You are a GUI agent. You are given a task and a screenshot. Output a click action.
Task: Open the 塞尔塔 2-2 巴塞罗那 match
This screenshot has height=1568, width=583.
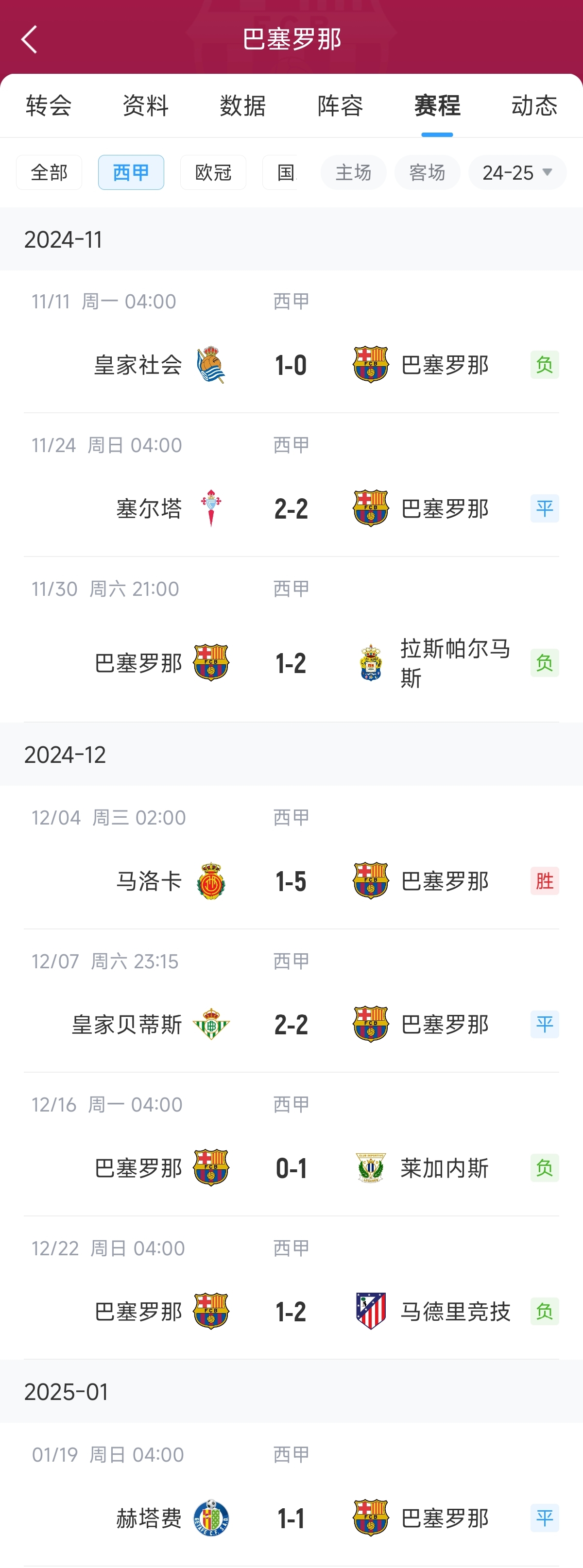291,509
